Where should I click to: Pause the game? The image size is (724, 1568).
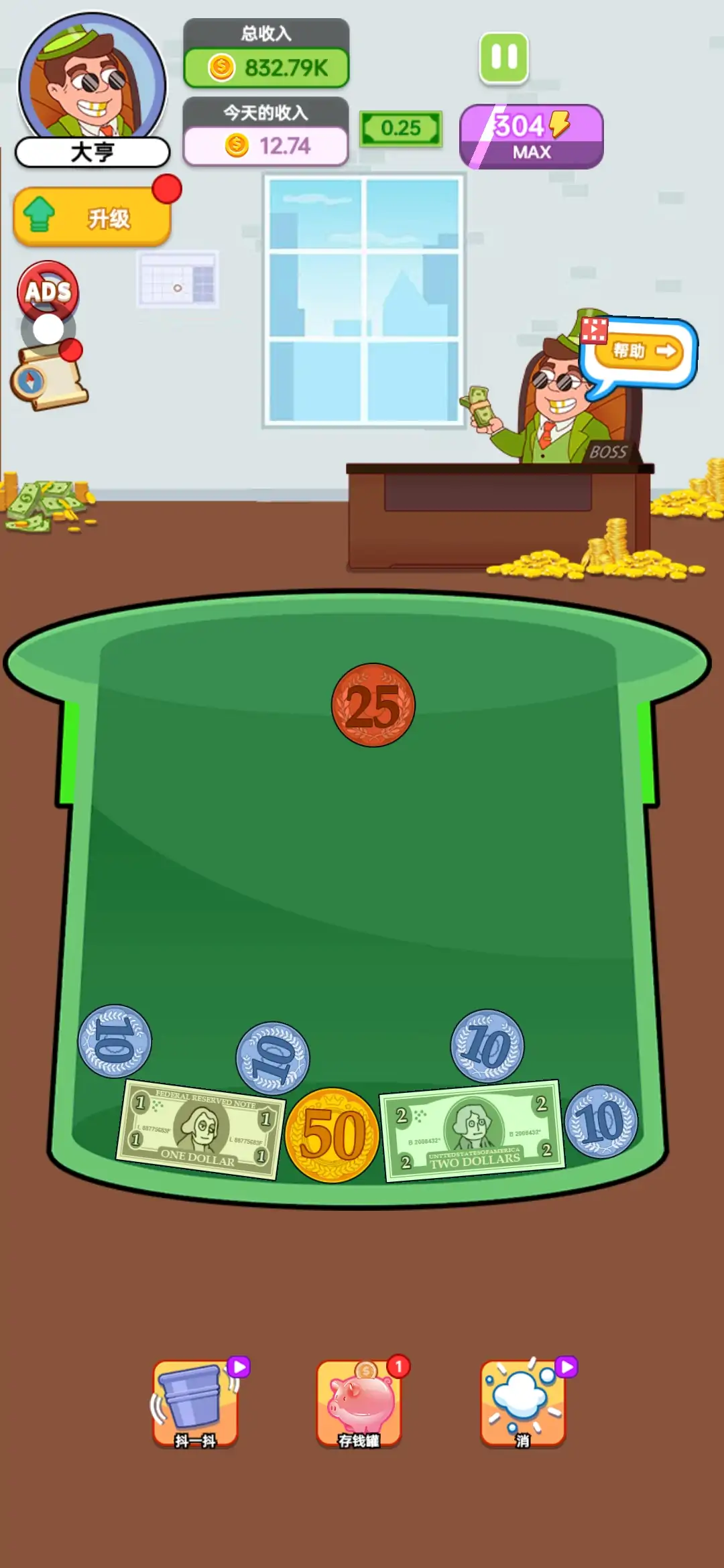tap(503, 58)
